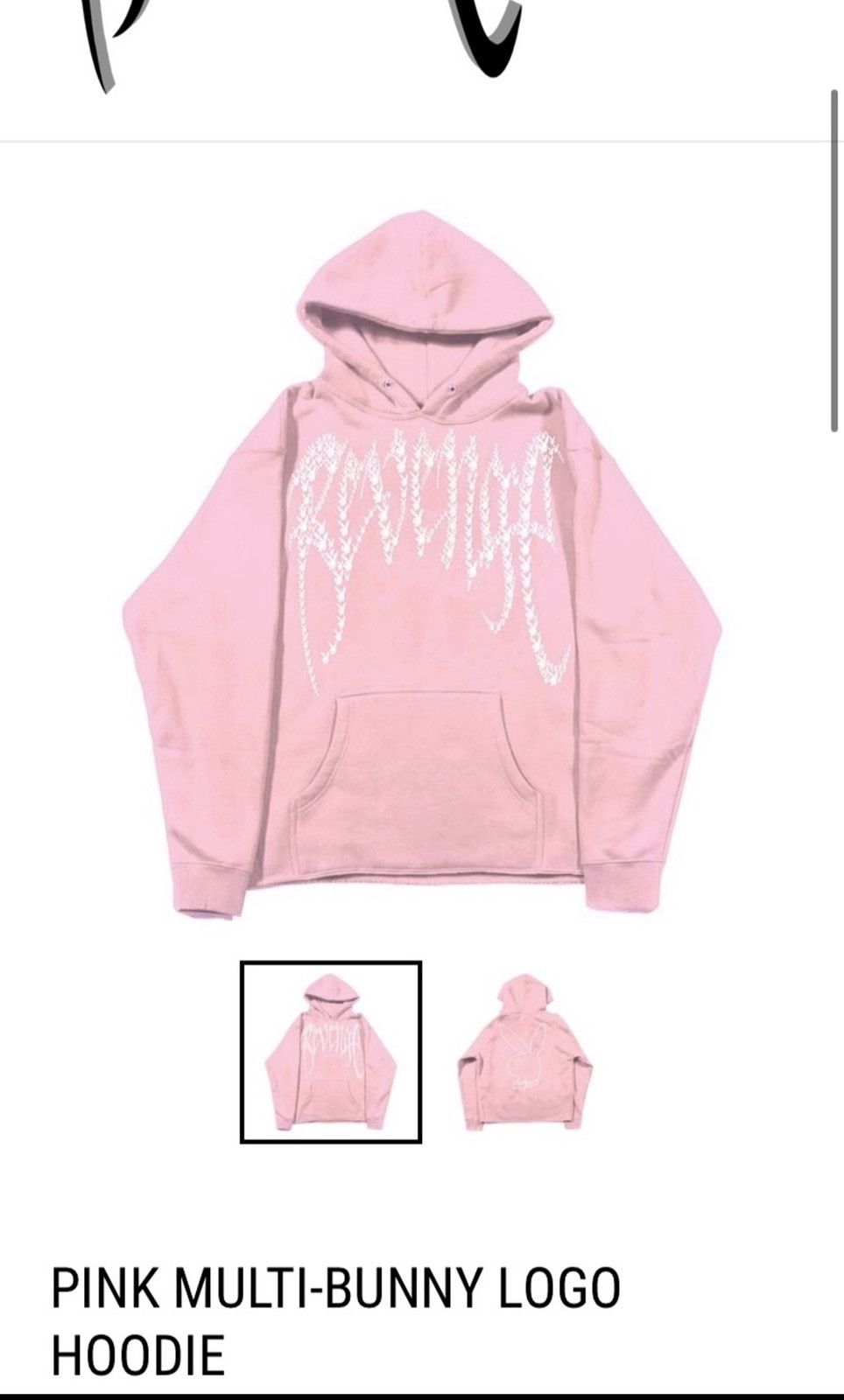The width and height of the screenshot is (844, 1400).
Task: Open the large pink hoodie product image
Action: pyautogui.click(x=421, y=564)
